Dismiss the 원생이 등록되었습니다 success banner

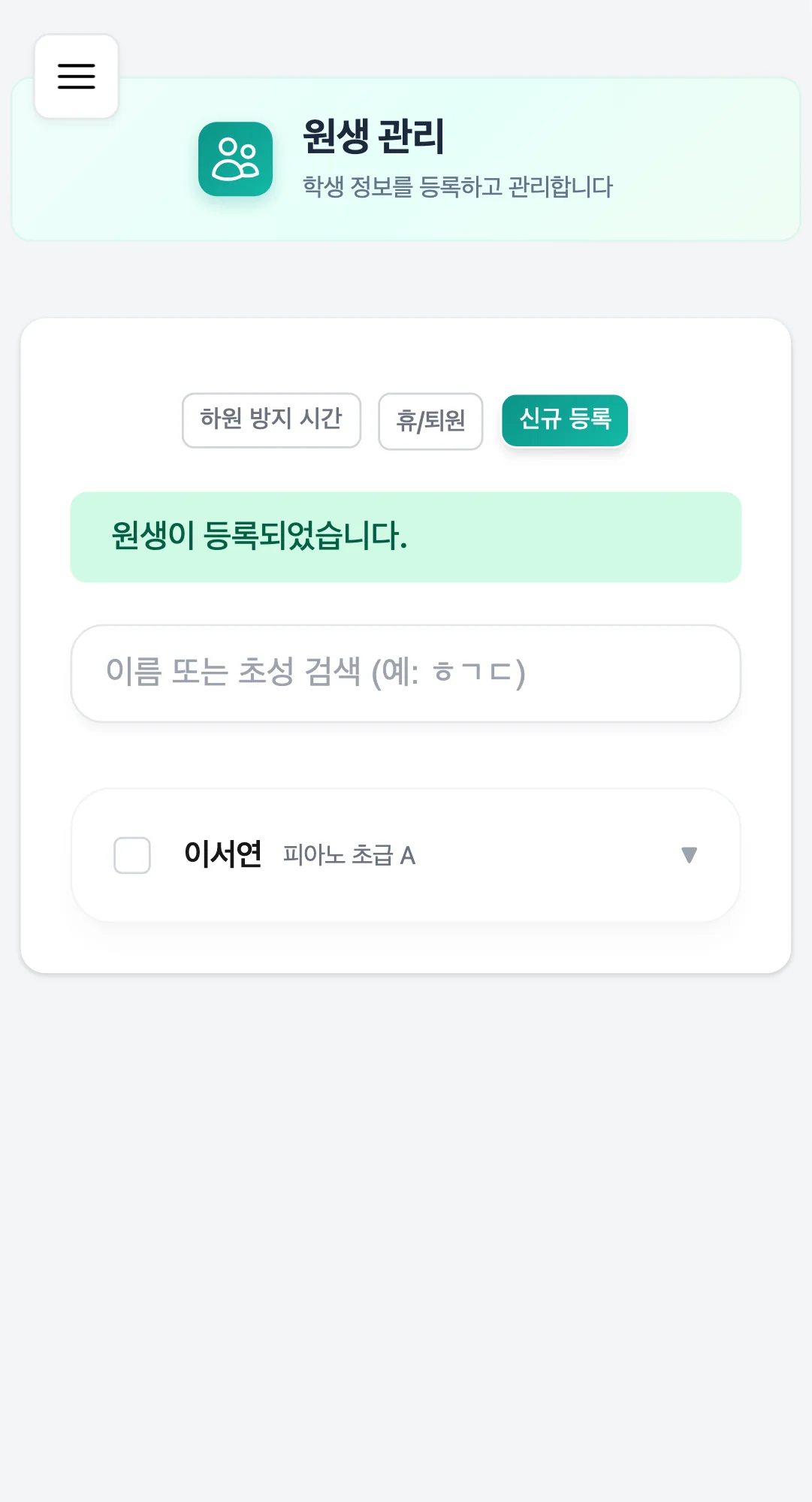point(406,536)
